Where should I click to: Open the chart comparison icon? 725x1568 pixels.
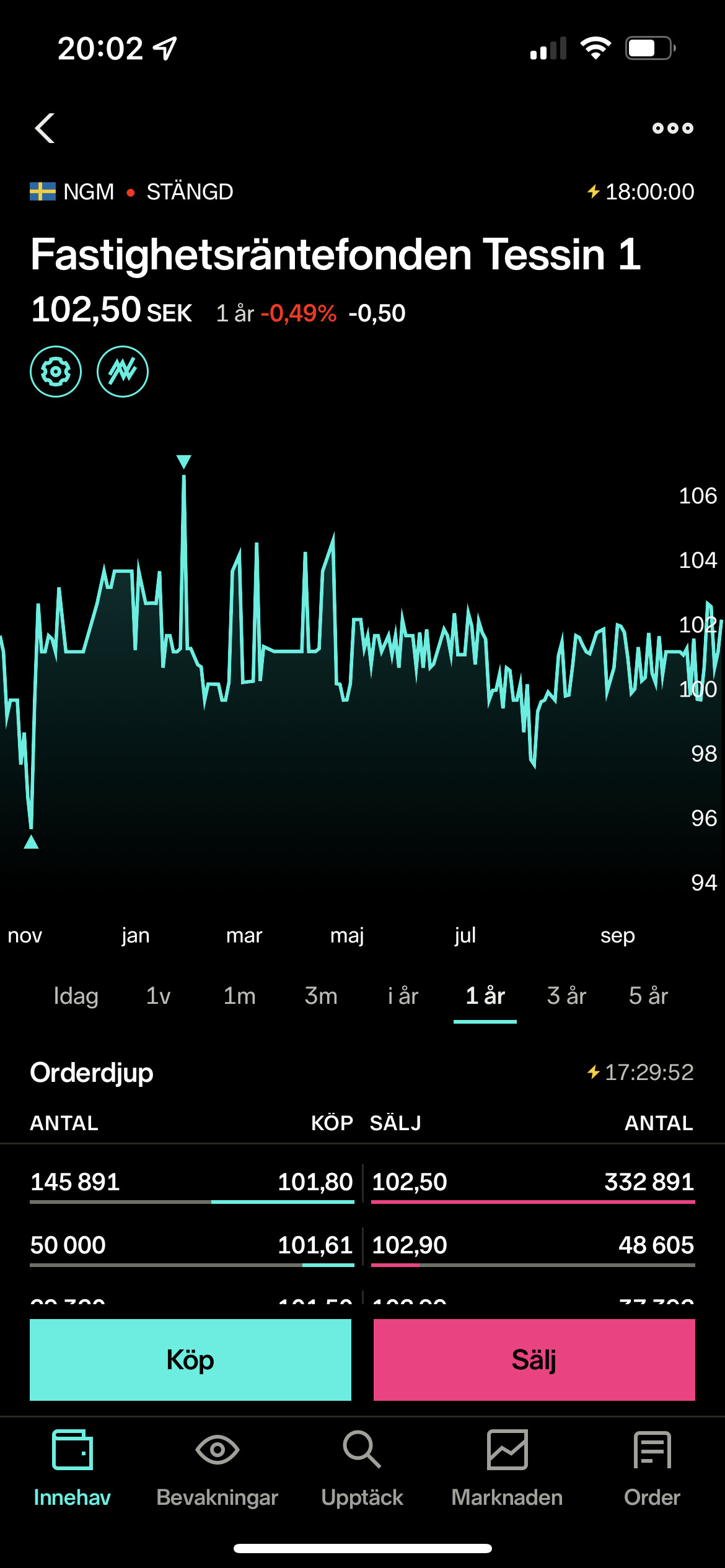[123, 372]
